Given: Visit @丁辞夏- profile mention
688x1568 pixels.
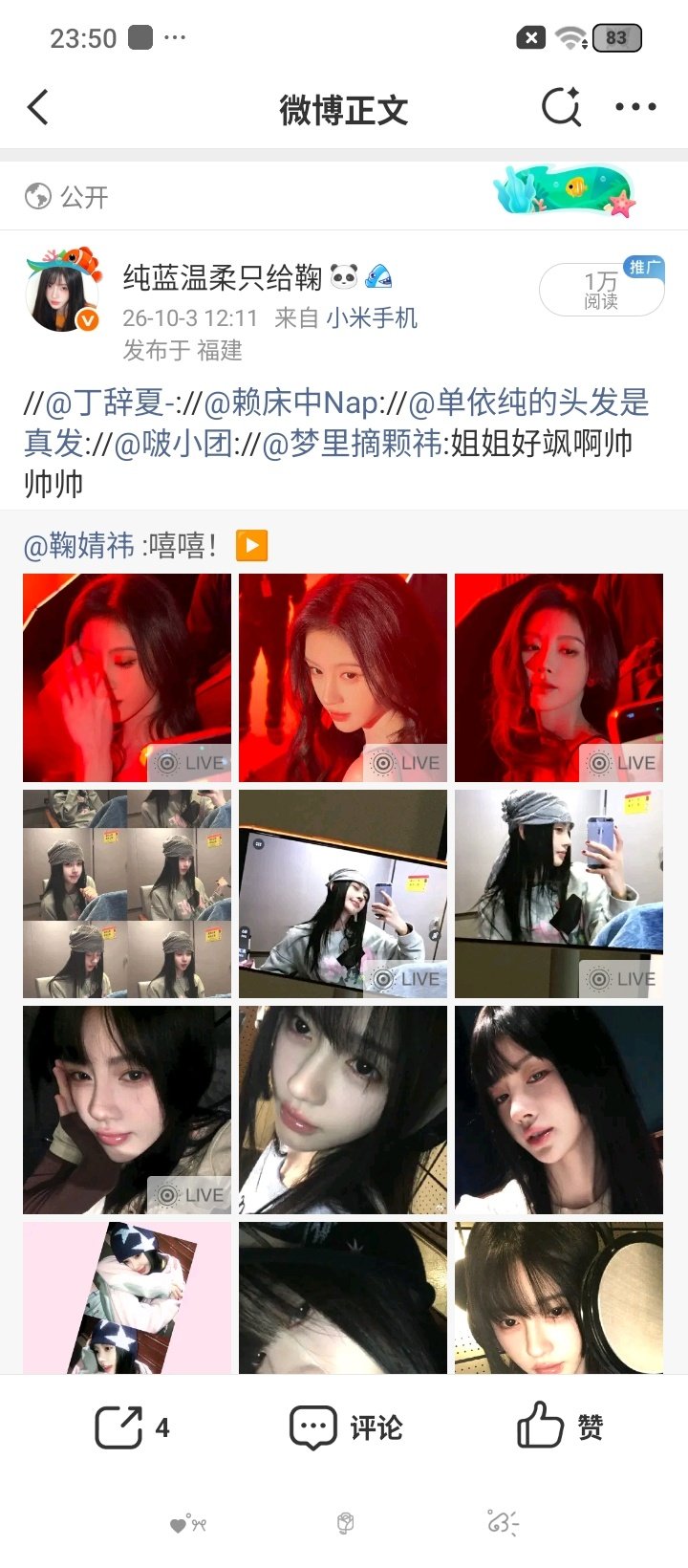Looking at the screenshot, I should click(x=110, y=403).
